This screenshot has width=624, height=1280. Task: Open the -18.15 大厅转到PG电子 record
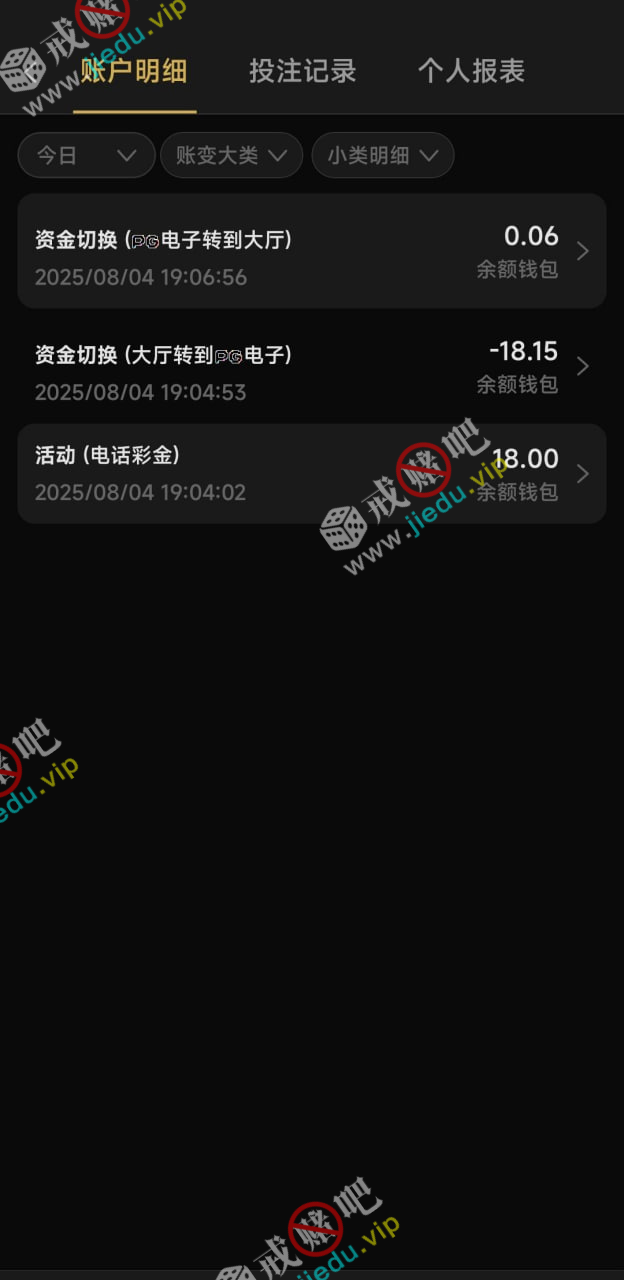click(312, 366)
